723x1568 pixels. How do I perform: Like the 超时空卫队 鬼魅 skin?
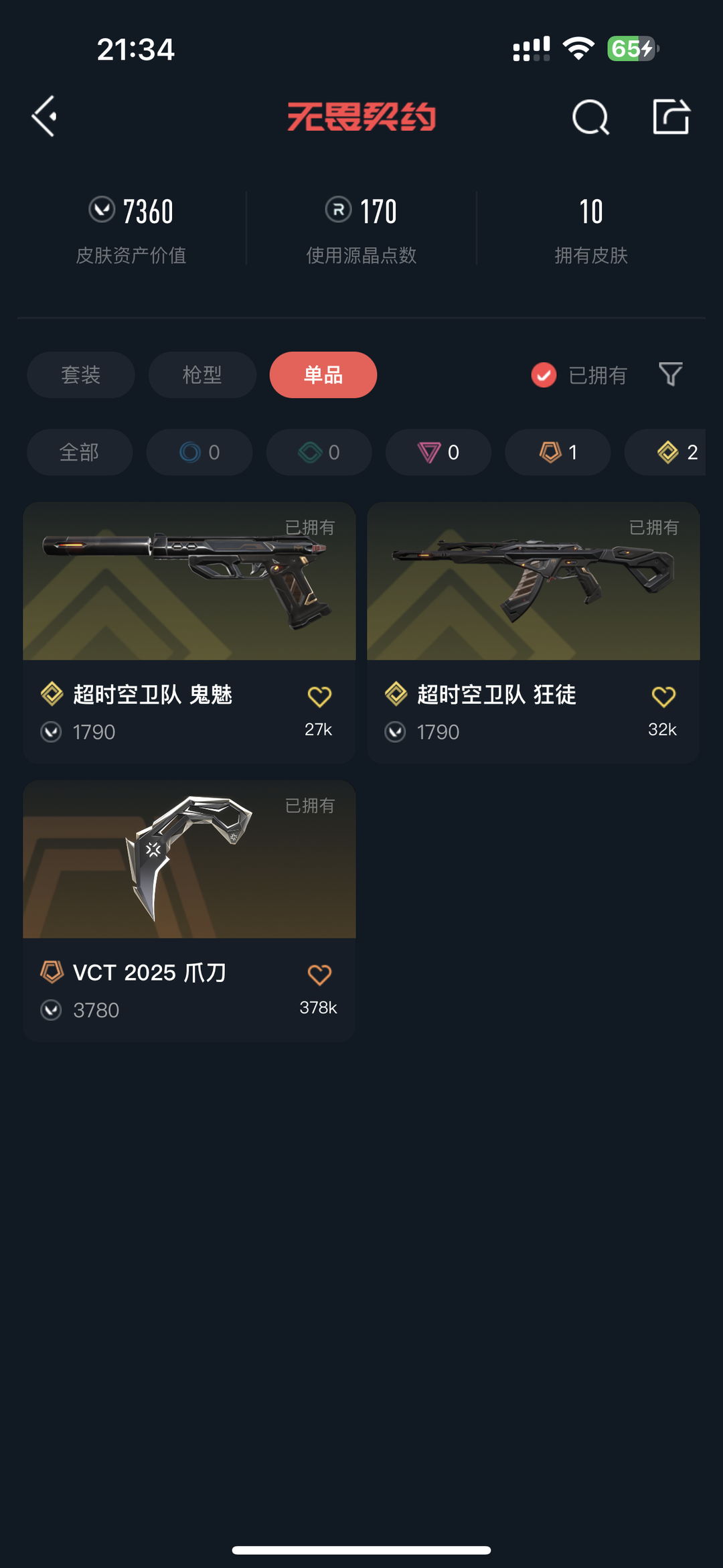[319, 697]
